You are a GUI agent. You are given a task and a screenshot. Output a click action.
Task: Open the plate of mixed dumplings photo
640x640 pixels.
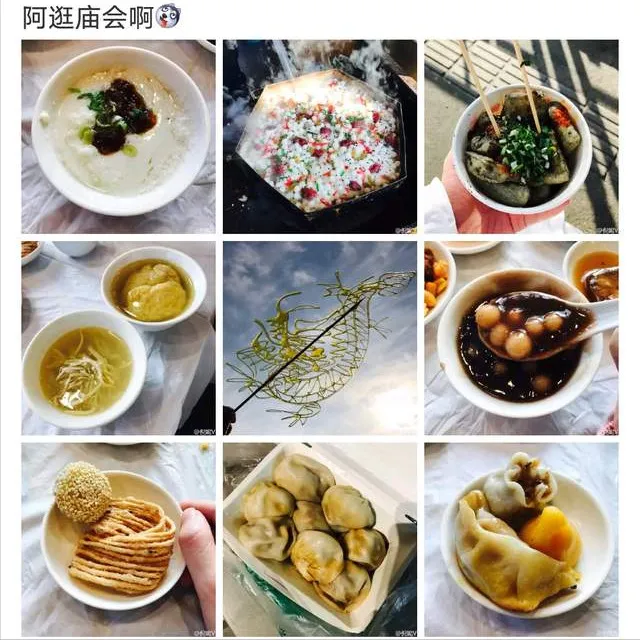(x=521, y=539)
